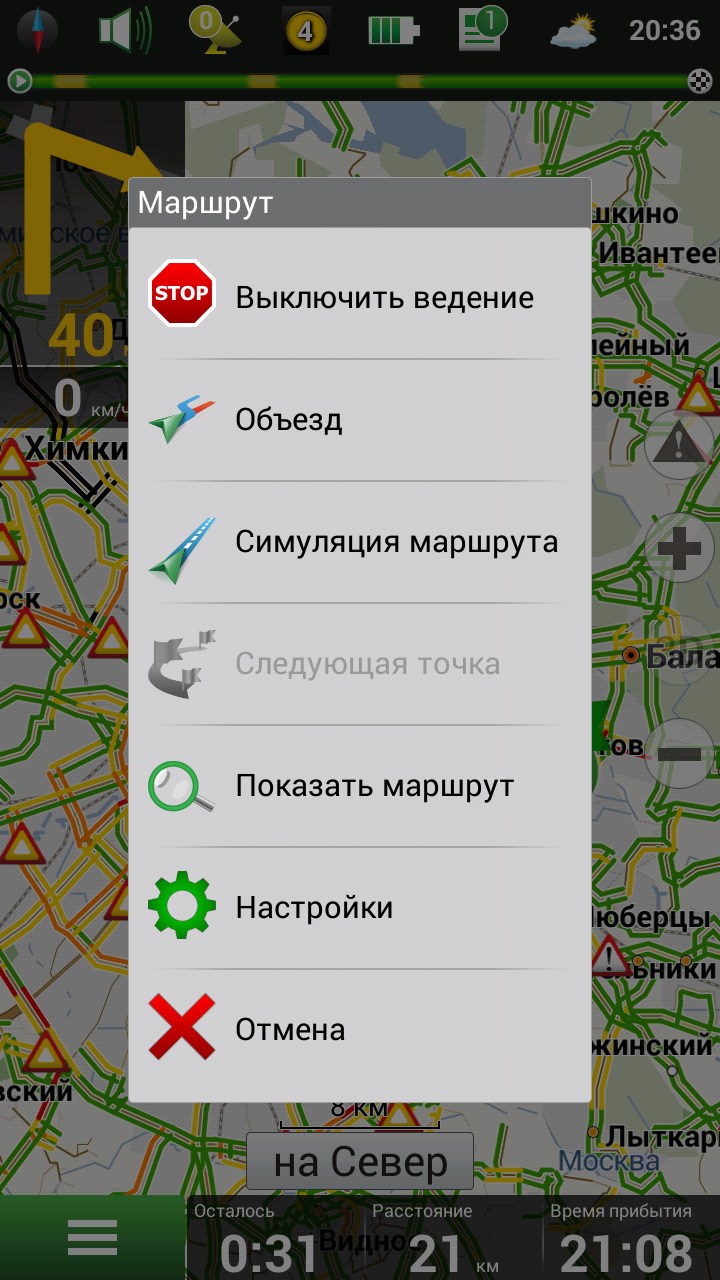Zoom out with the minus button
This screenshot has height=1280, width=720.
point(680,753)
